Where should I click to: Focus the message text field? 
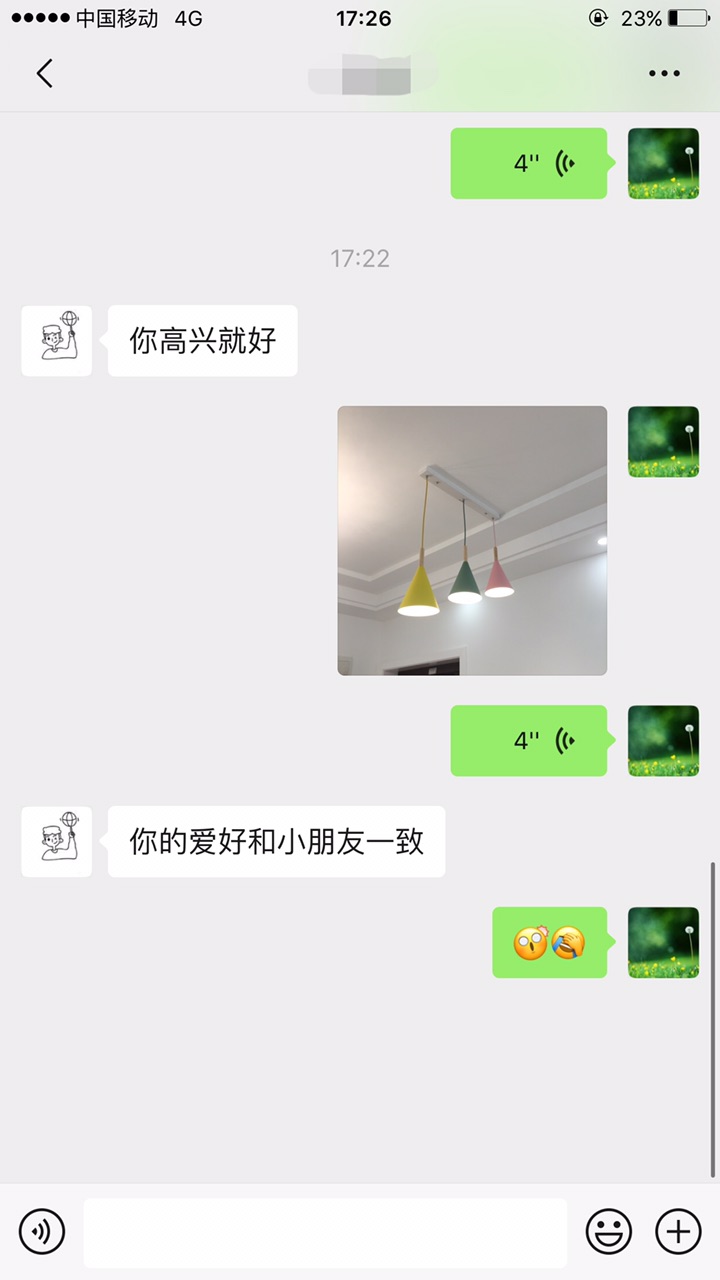click(x=325, y=1232)
